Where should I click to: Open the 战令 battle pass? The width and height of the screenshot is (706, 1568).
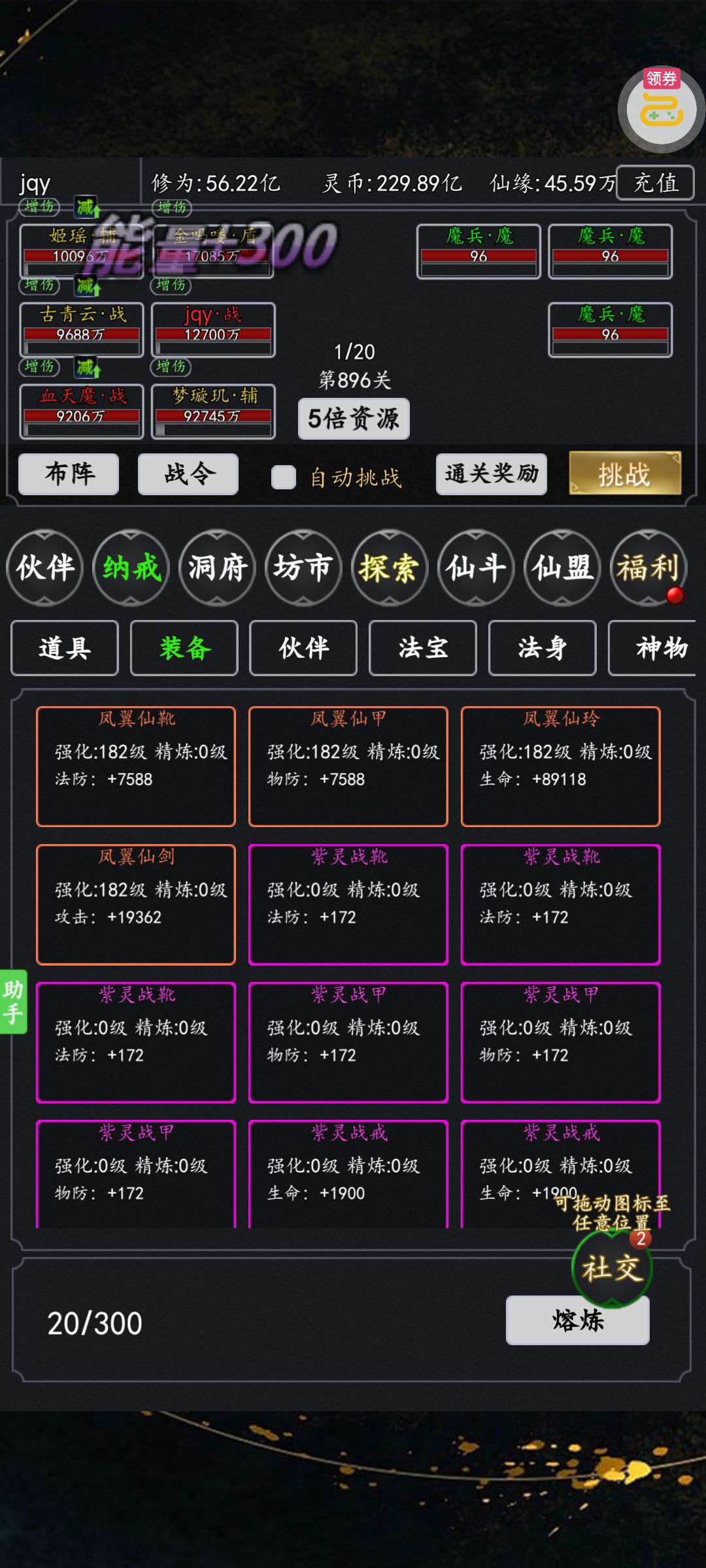click(188, 474)
